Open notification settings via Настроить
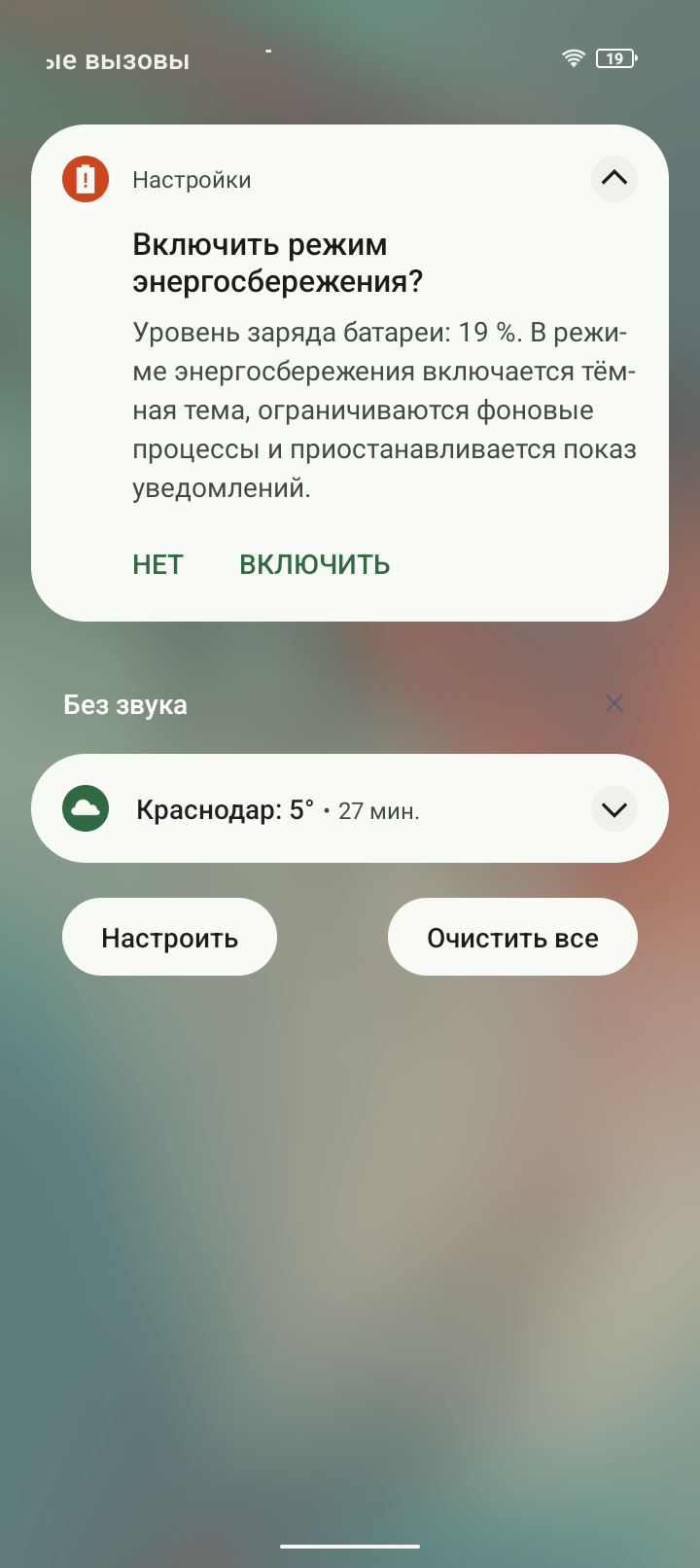Viewport: 700px width, 1568px height. pos(169,938)
